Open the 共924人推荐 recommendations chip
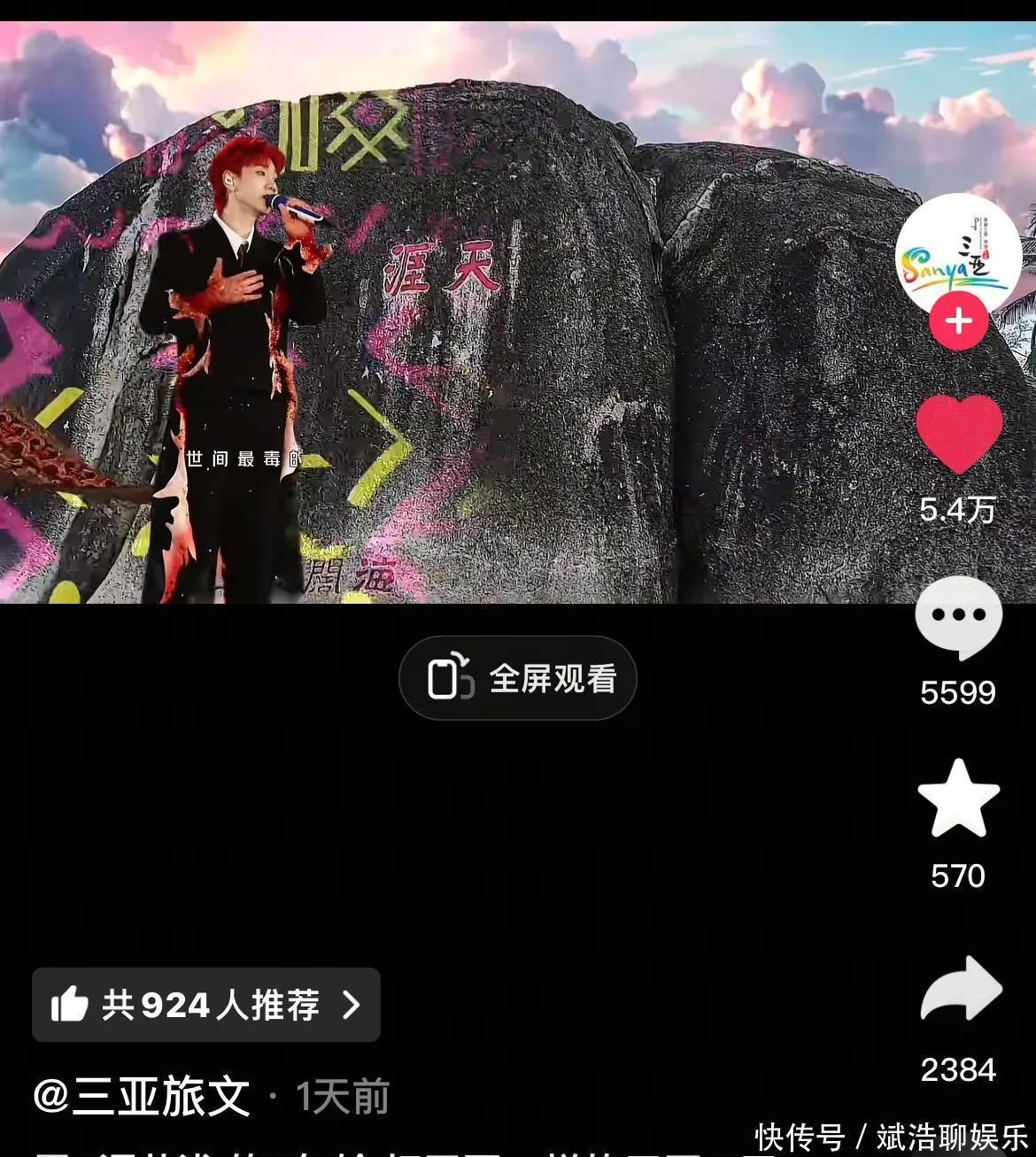The width and height of the screenshot is (1036, 1157). coord(206,1005)
